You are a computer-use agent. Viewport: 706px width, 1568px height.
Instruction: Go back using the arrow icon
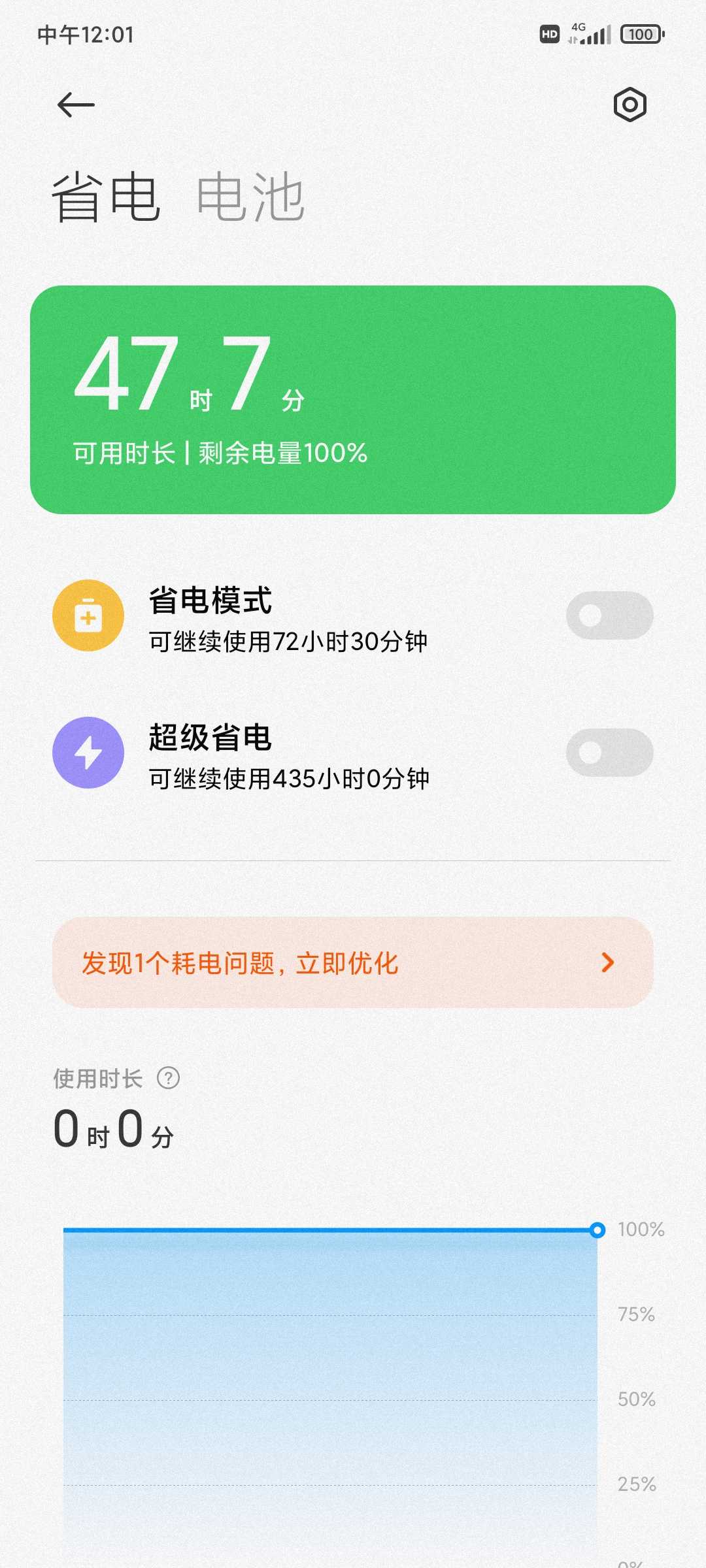coord(76,105)
